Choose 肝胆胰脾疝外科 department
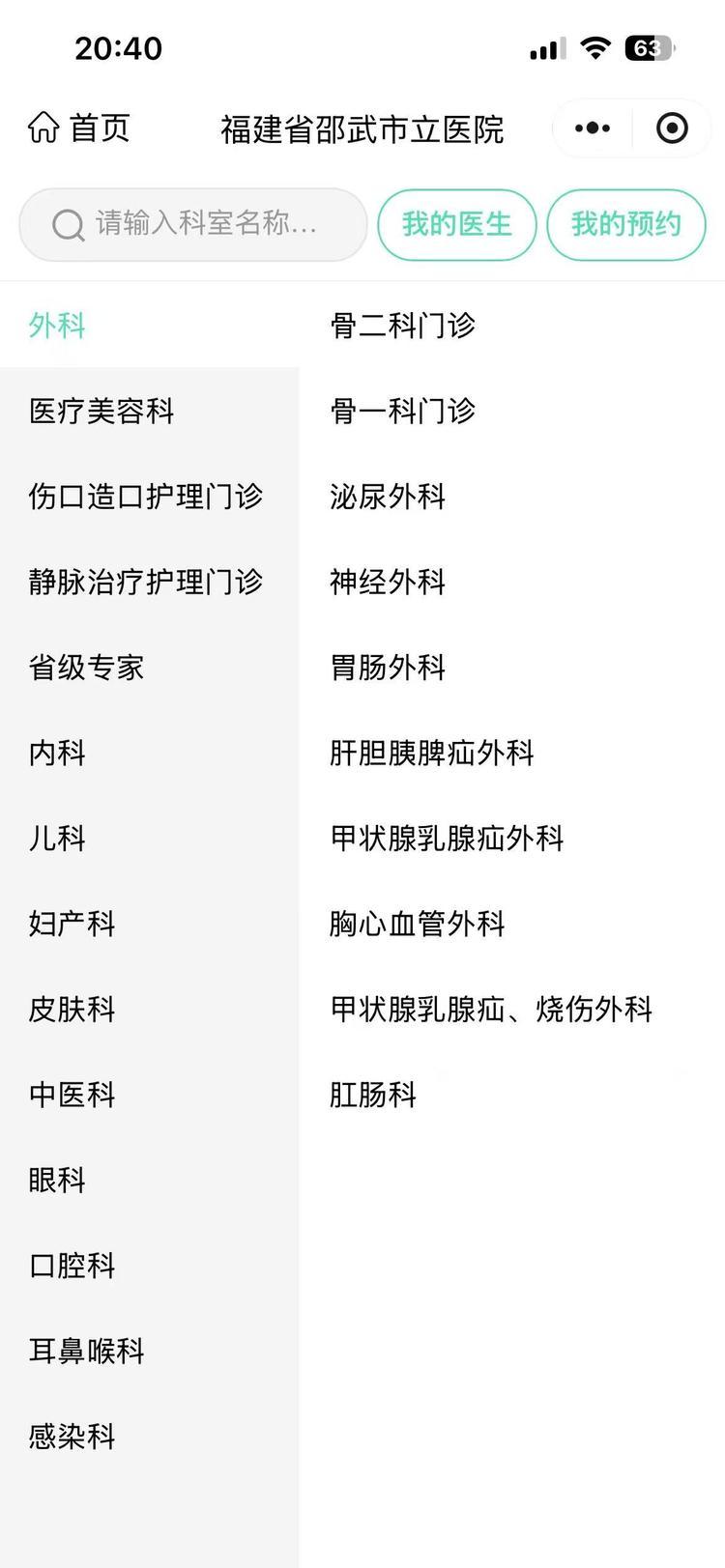This screenshot has width=725, height=1568. click(512, 753)
